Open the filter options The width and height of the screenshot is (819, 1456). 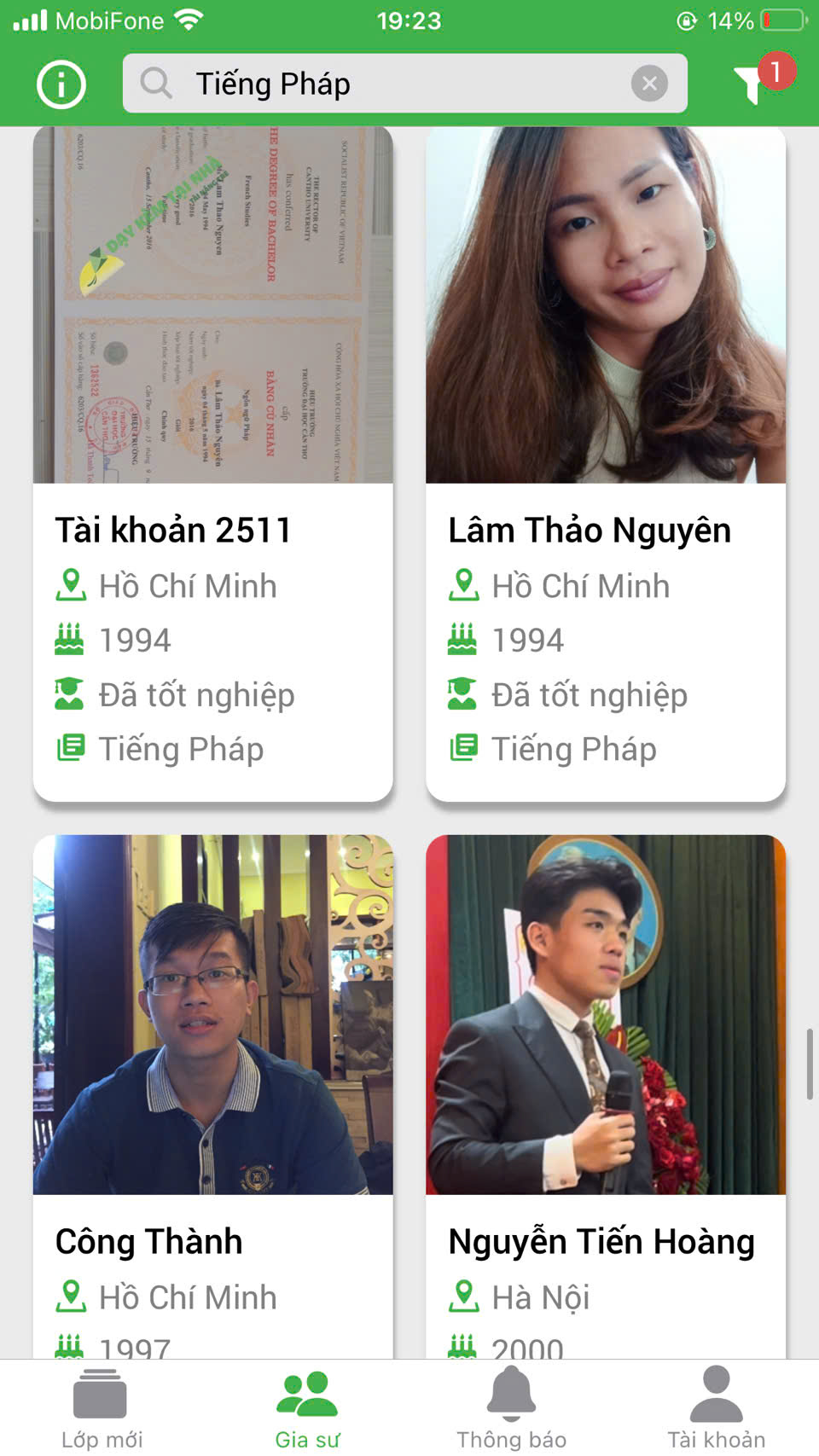tap(752, 84)
